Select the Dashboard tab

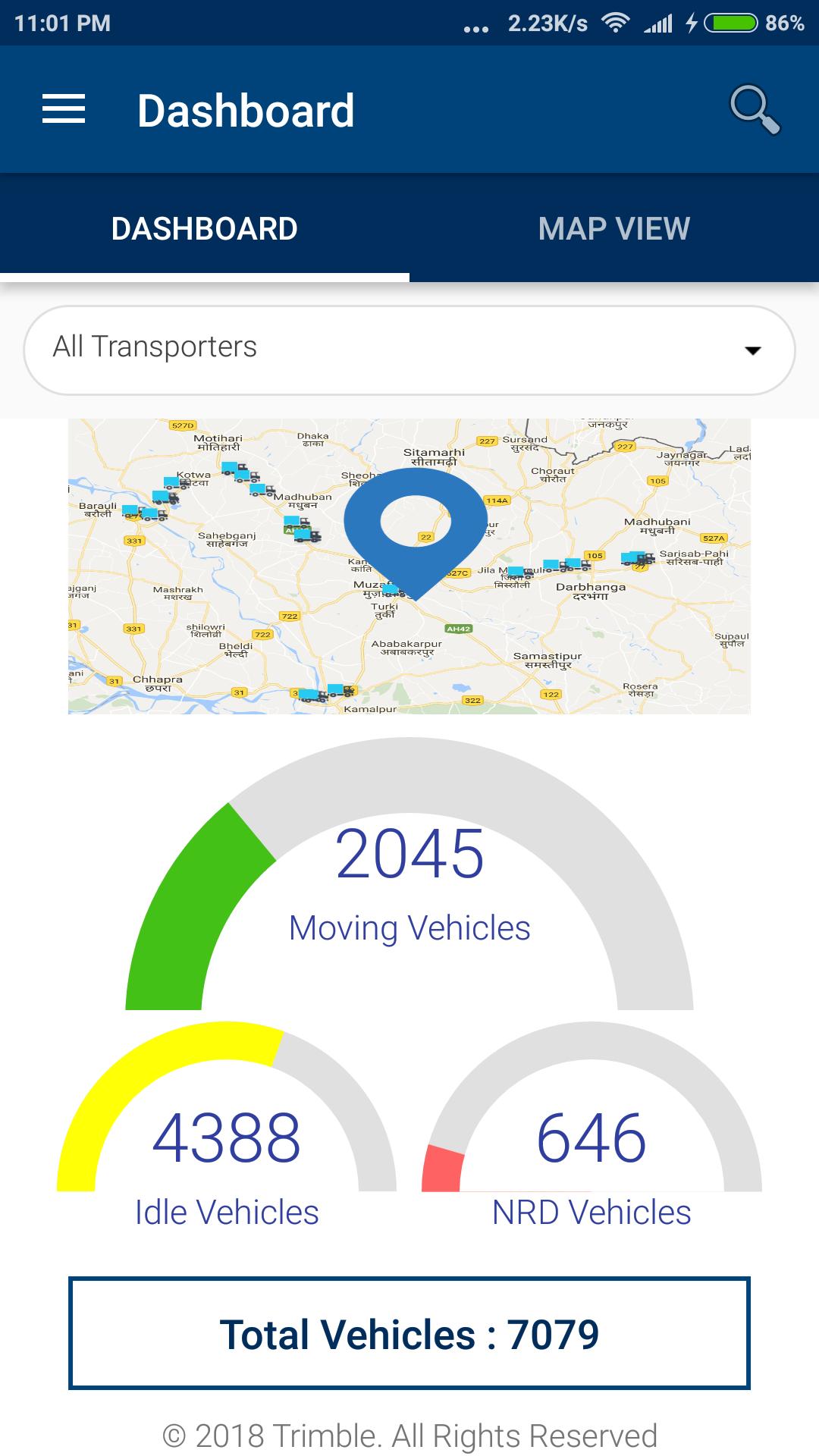(204, 228)
